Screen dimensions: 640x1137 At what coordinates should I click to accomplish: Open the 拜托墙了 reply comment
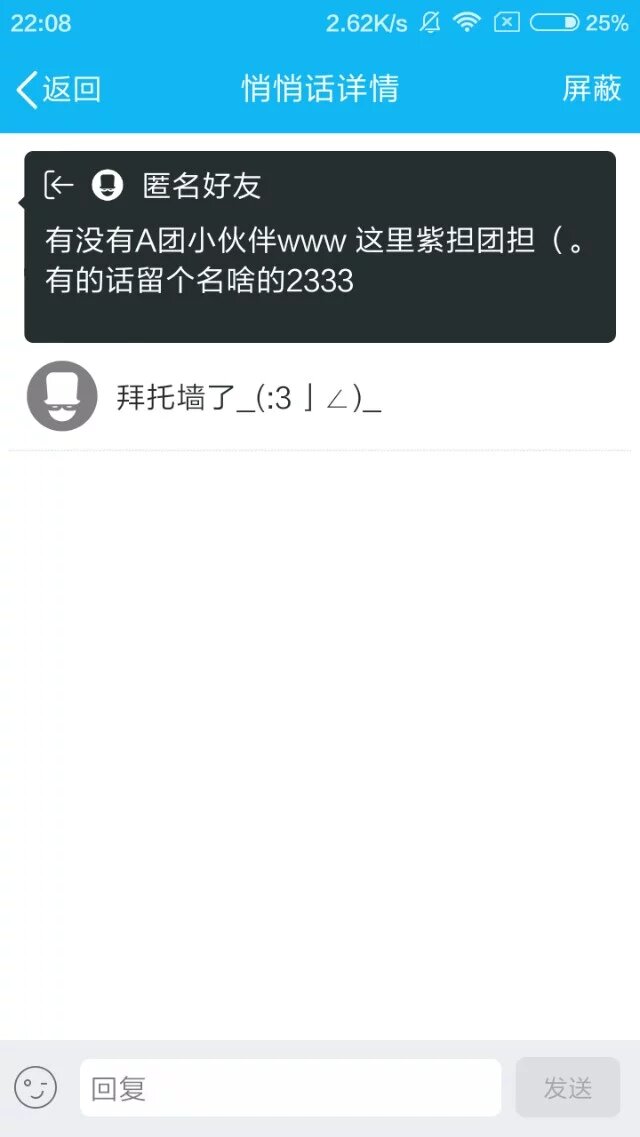tap(250, 398)
